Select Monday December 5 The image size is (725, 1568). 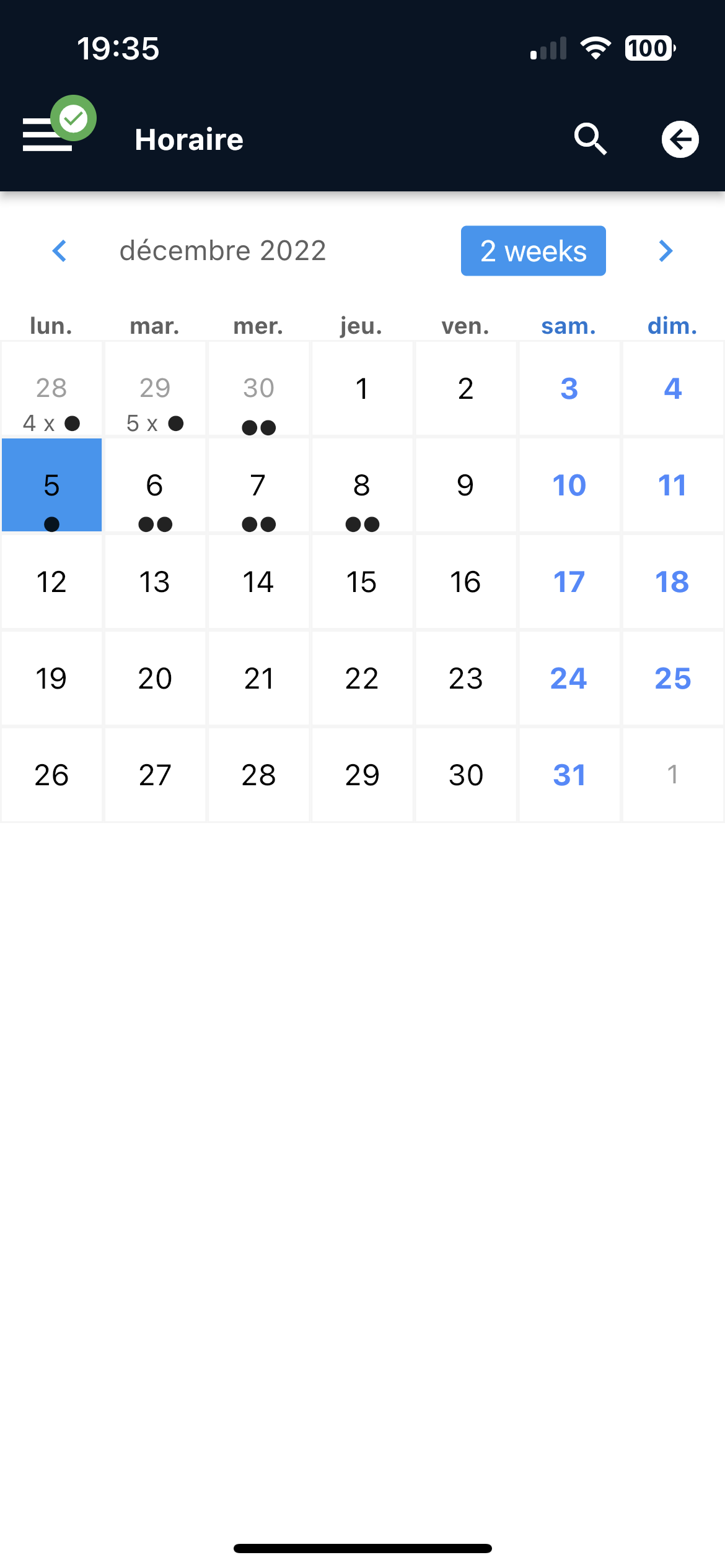(x=52, y=485)
